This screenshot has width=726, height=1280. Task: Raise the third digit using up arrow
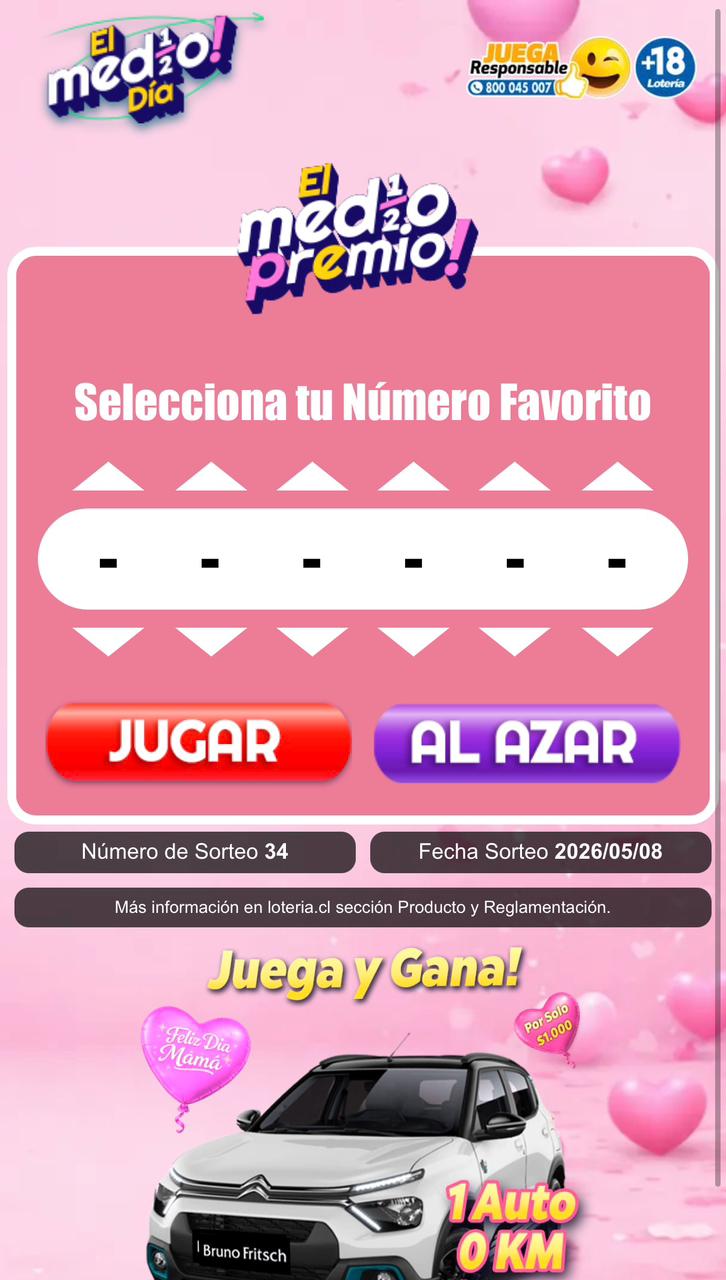312,477
